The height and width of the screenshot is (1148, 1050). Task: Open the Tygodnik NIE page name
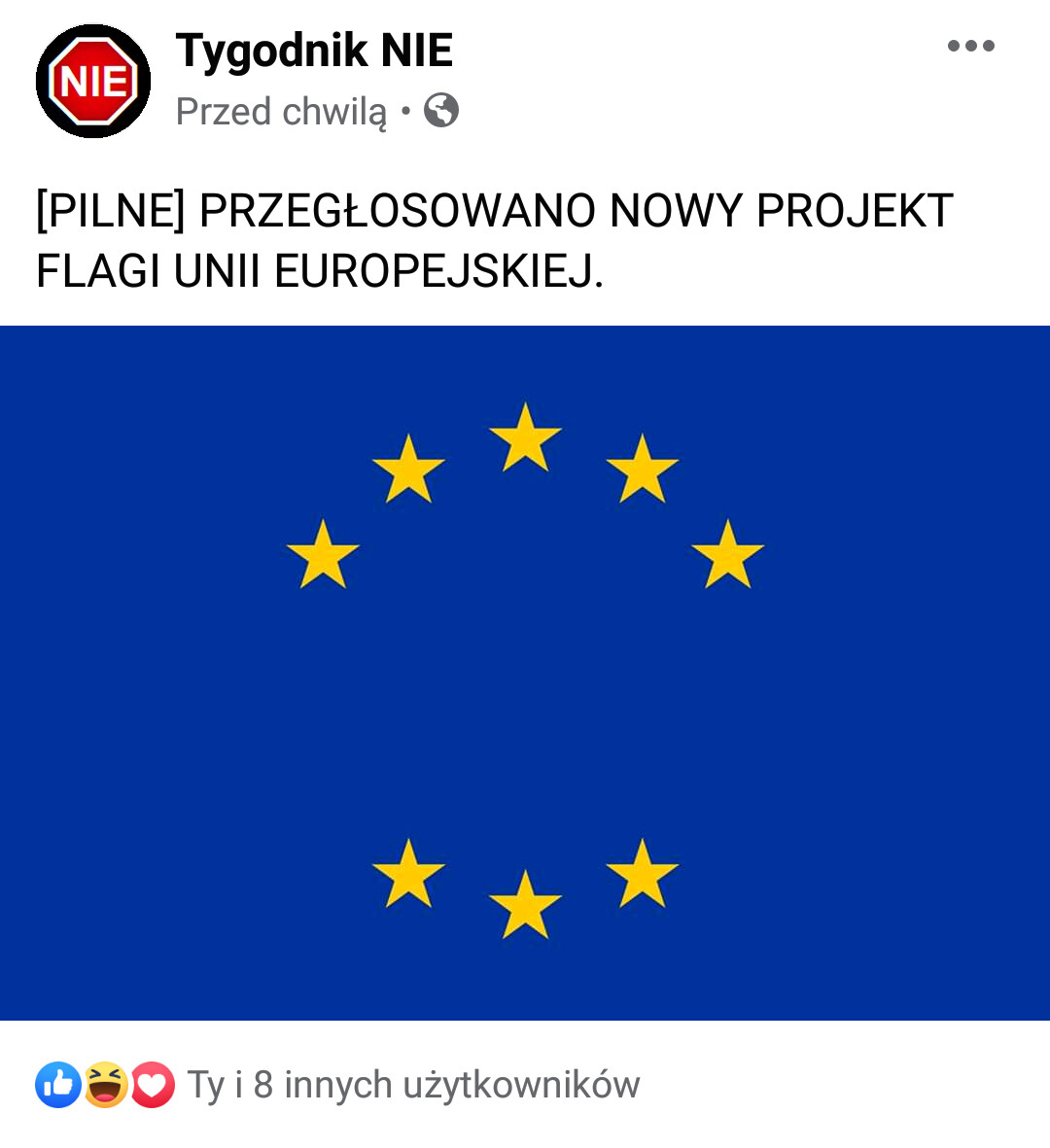[314, 51]
